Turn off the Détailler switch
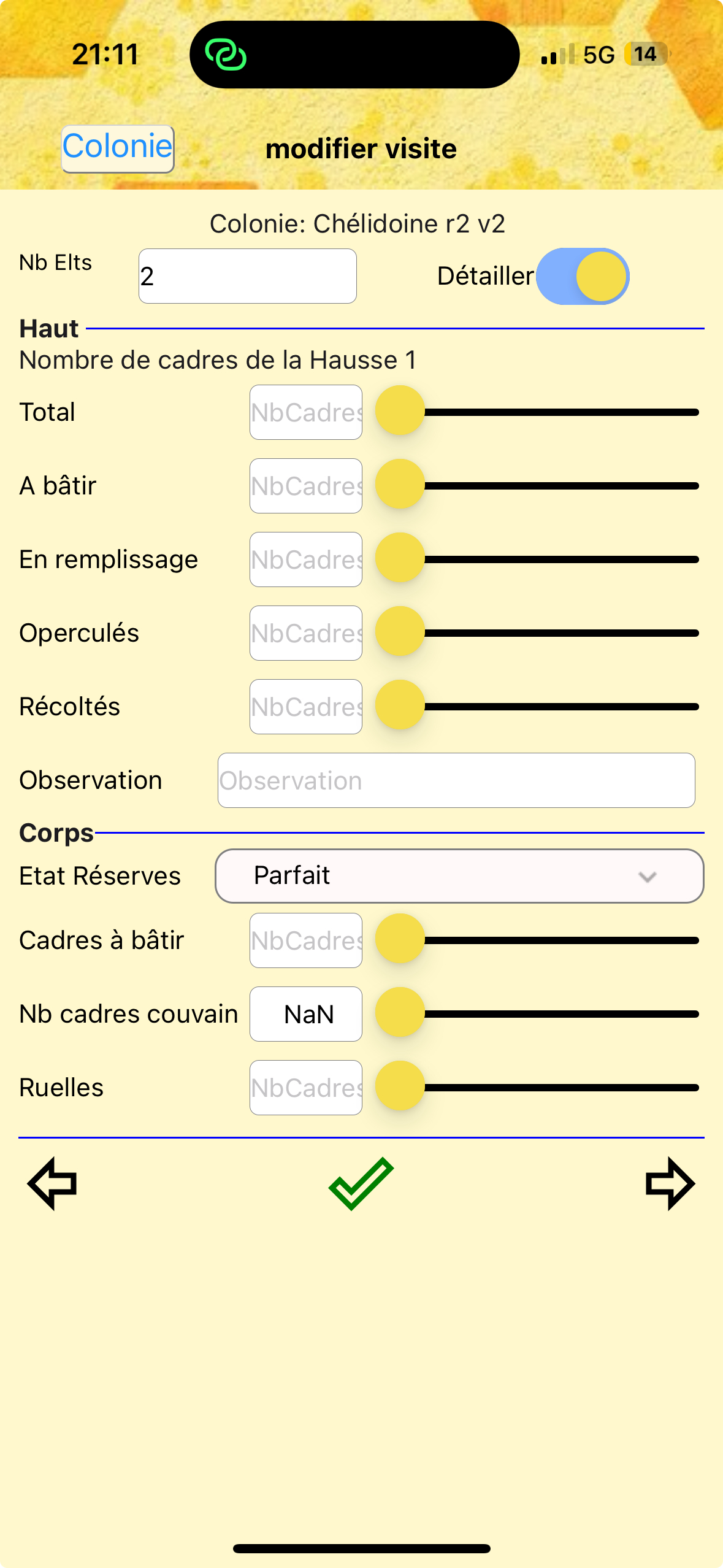The width and height of the screenshot is (723, 1568). tap(583, 276)
